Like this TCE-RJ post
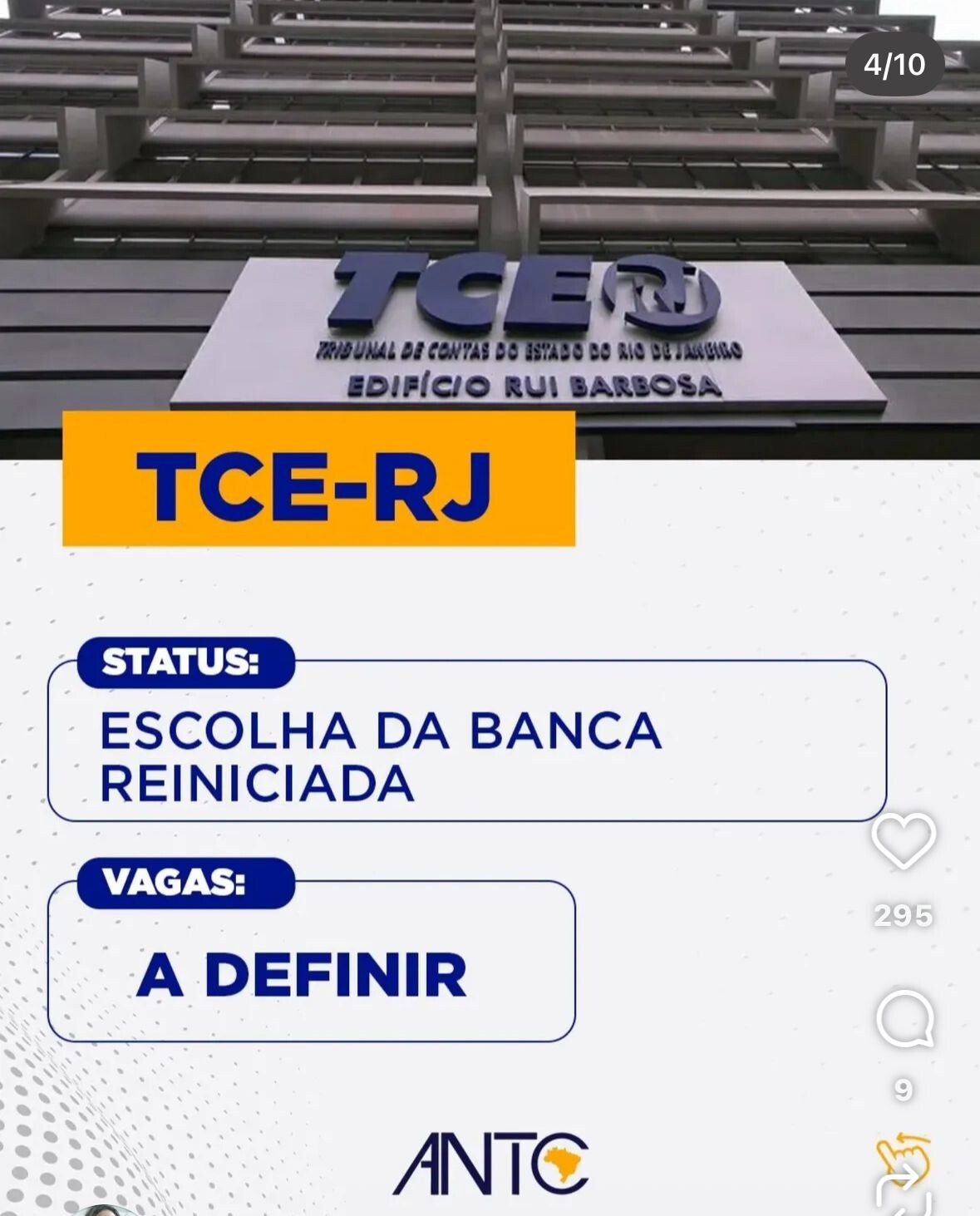Image resolution: width=980 pixels, height=1216 pixels. [904, 842]
